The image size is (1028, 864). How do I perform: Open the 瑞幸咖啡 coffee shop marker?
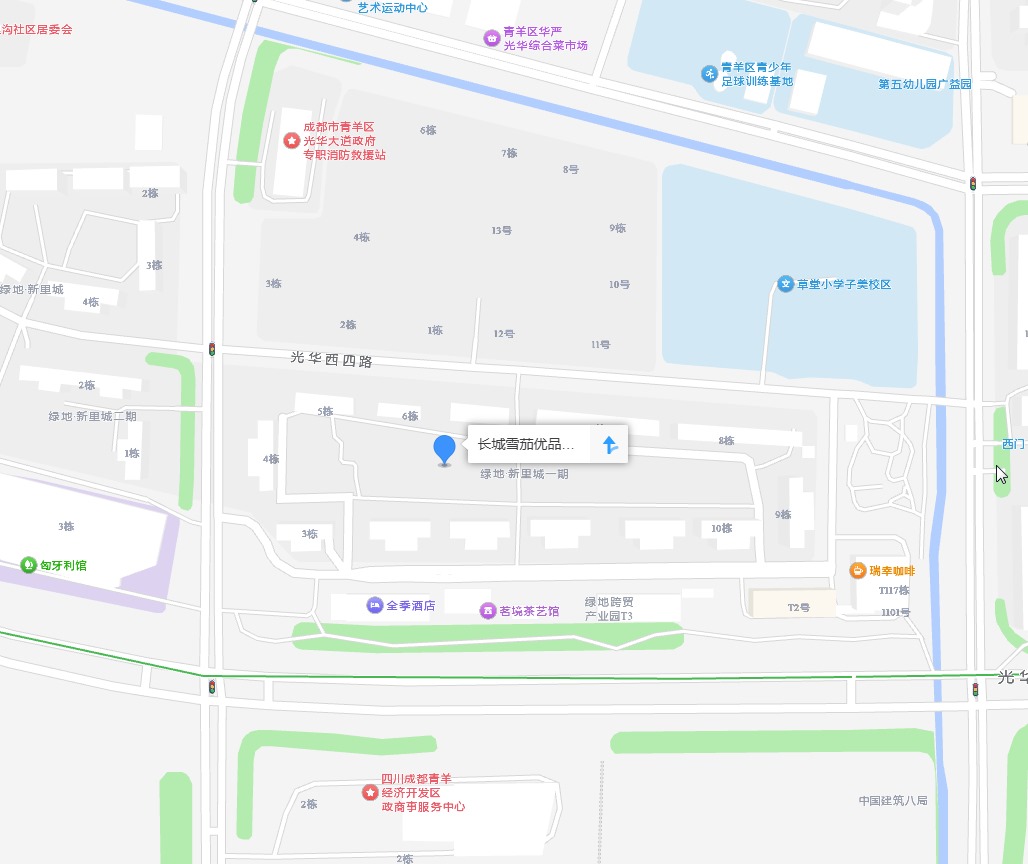click(x=857, y=571)
